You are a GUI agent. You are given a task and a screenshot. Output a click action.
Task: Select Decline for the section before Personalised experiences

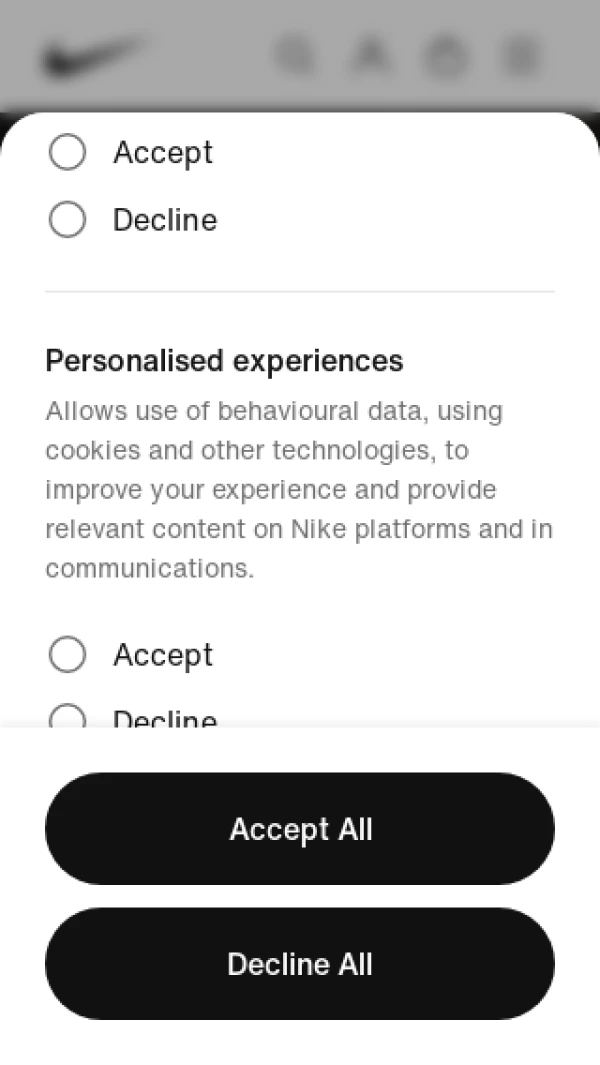[x=67, y=220]
